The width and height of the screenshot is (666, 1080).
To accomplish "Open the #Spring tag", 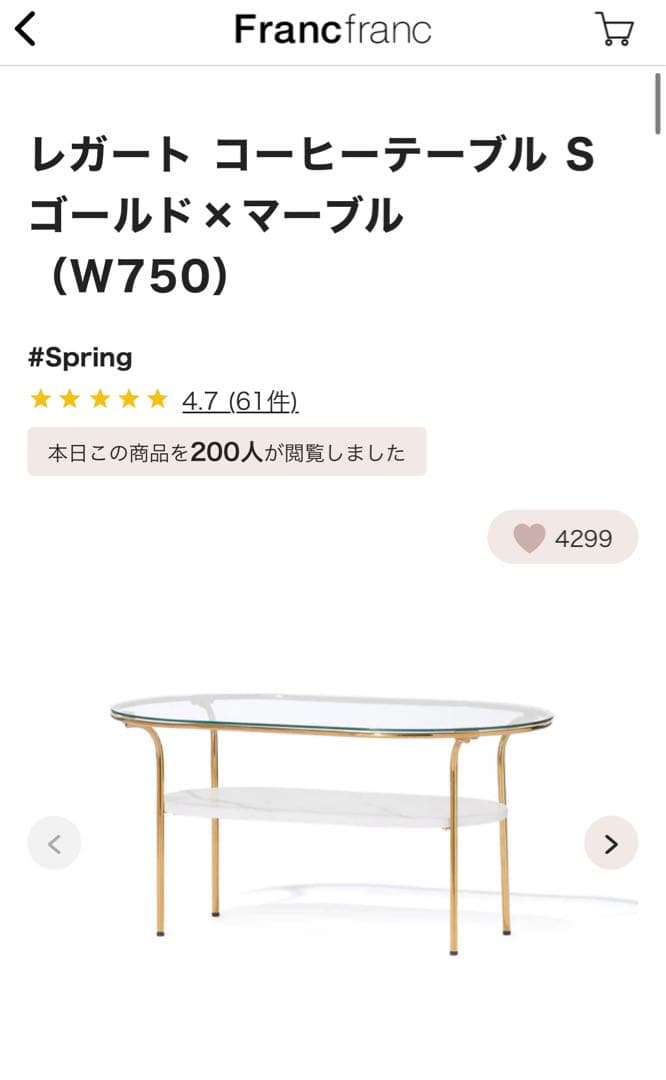I will click(x=80, y=357).
